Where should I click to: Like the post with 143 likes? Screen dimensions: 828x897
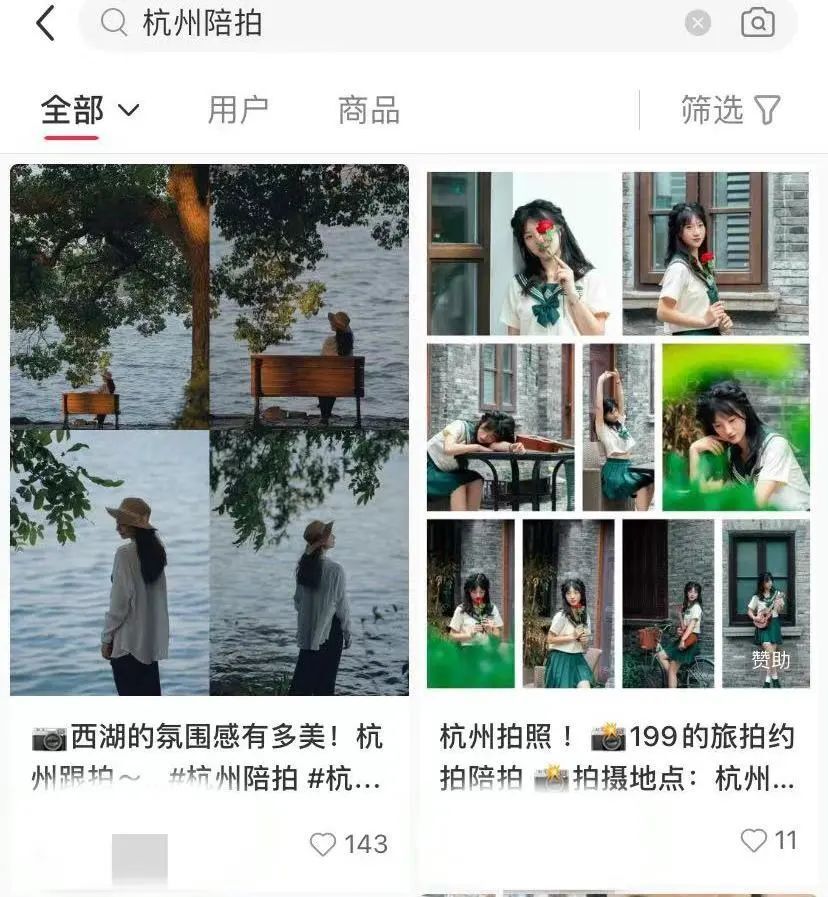click(323, 845)
